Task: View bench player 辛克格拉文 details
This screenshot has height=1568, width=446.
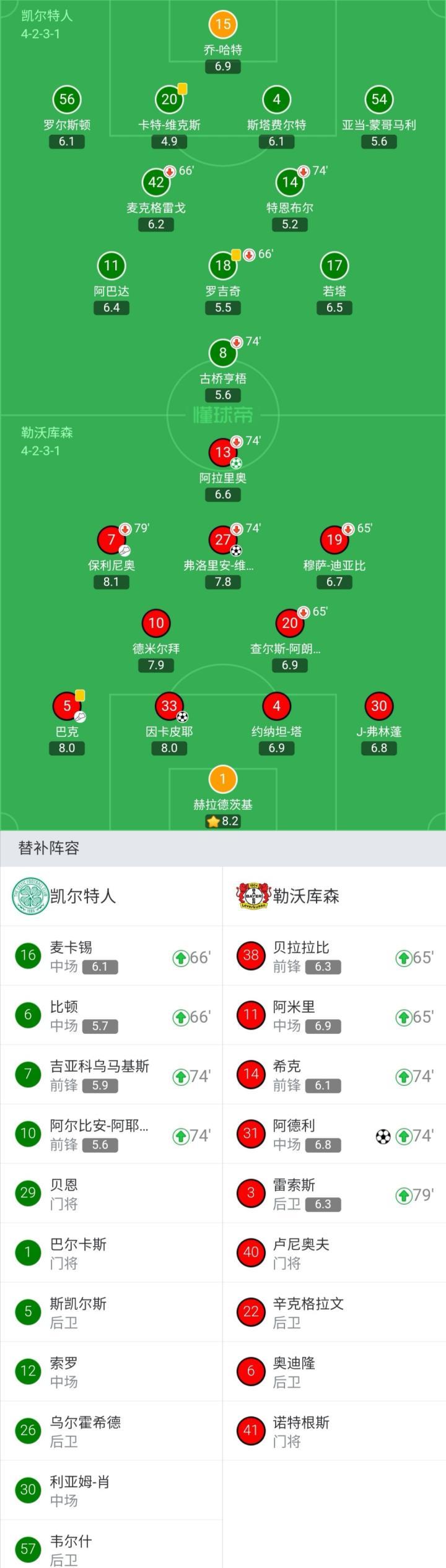Action: [334, 1312]
